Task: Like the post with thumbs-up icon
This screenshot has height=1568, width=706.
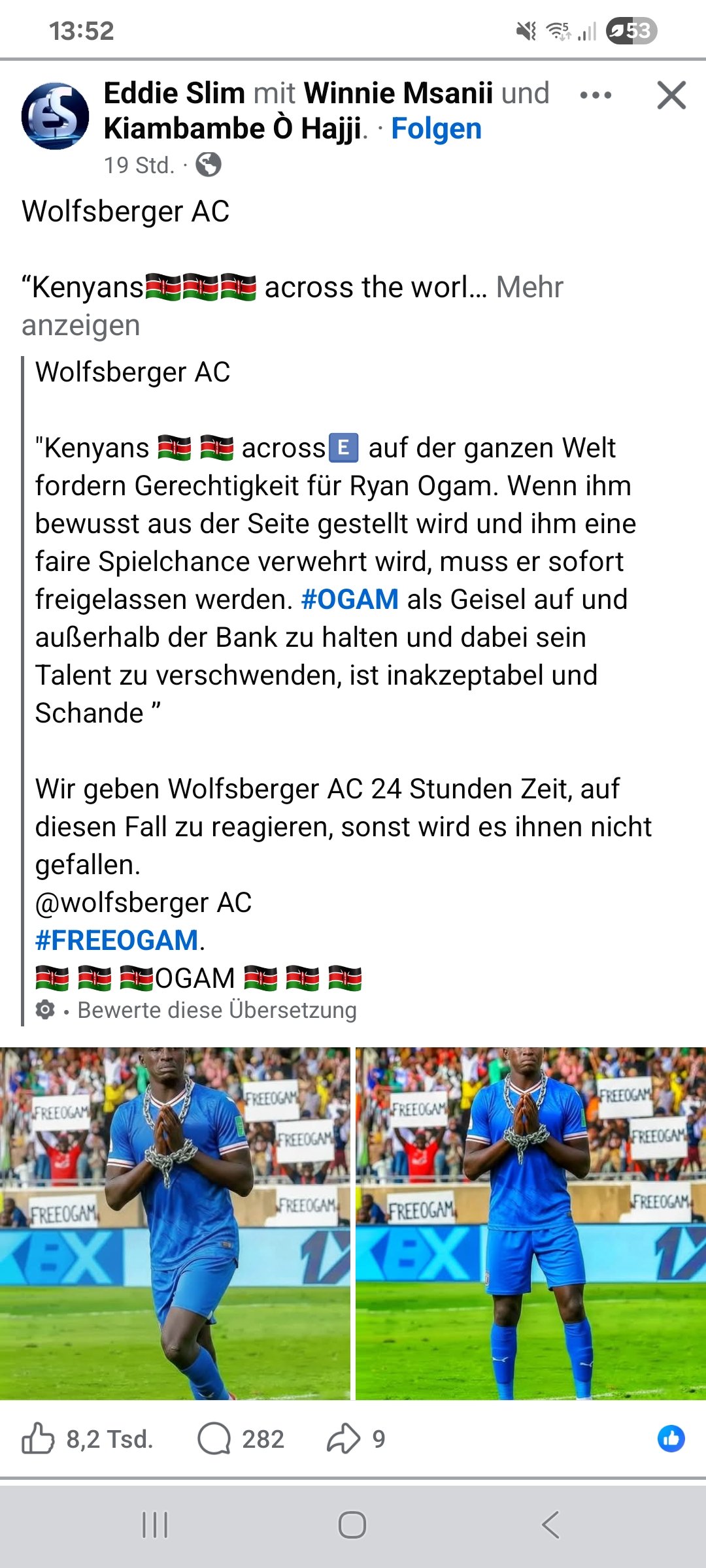Action: (38, 1439)
